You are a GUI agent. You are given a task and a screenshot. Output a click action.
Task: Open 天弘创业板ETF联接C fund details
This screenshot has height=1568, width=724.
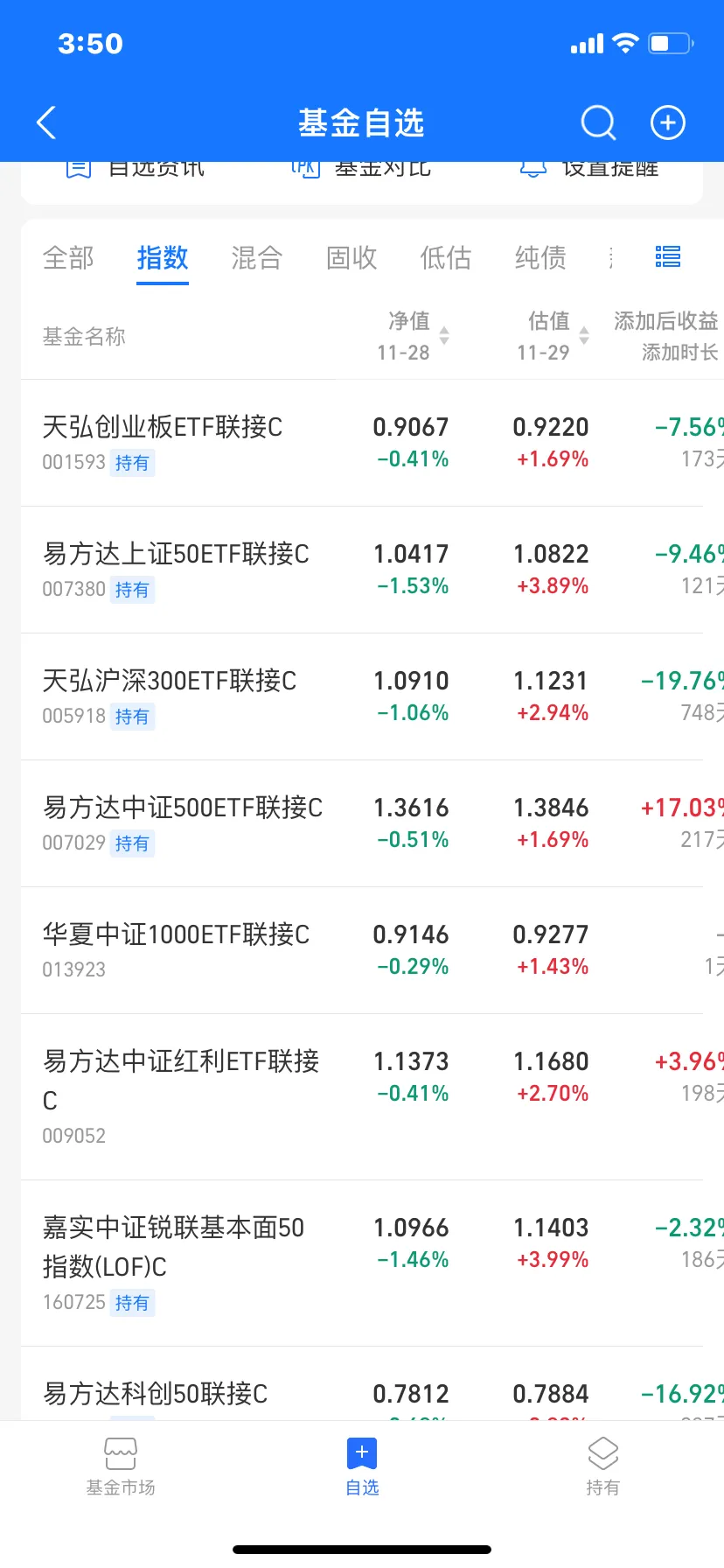click(x=362, y=443)
